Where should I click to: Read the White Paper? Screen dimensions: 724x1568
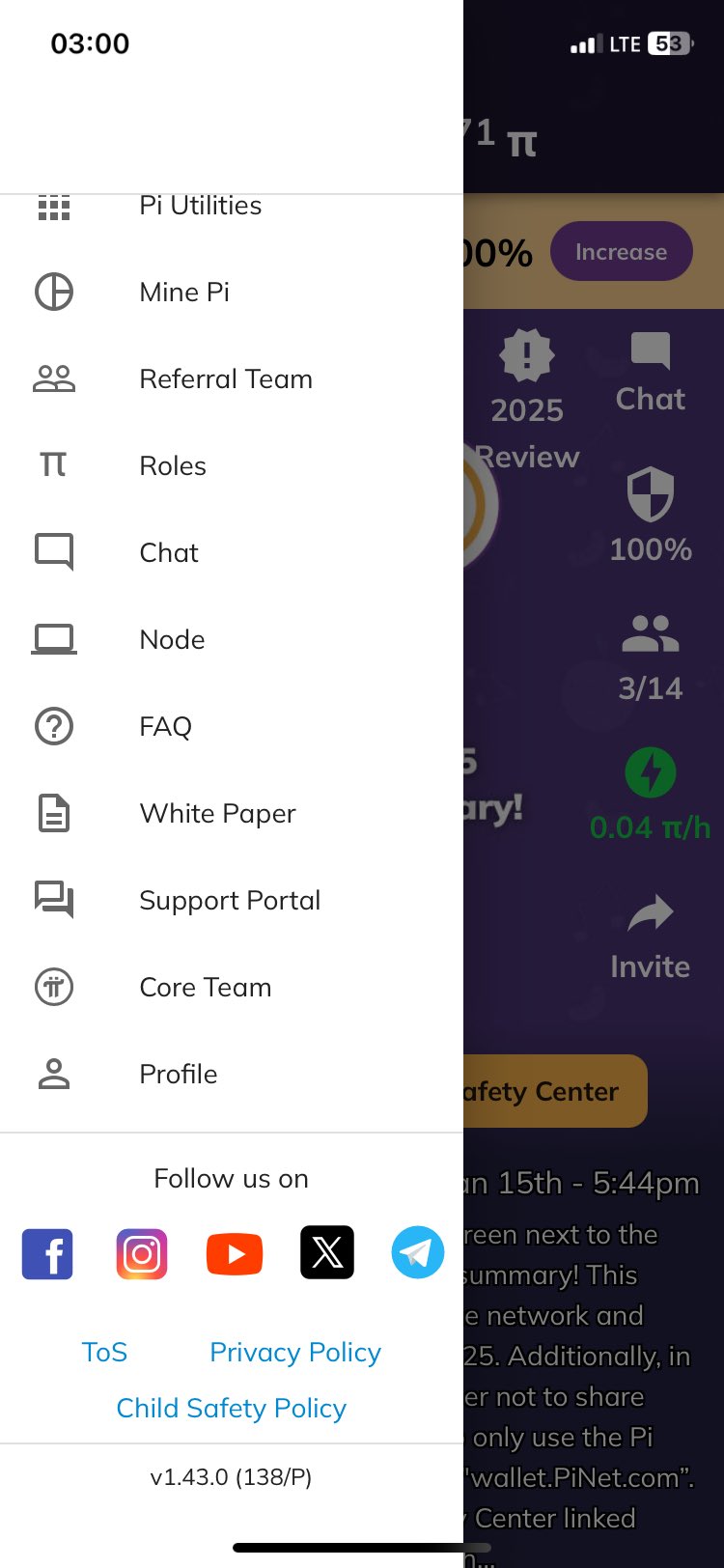(x=217, y=813)
